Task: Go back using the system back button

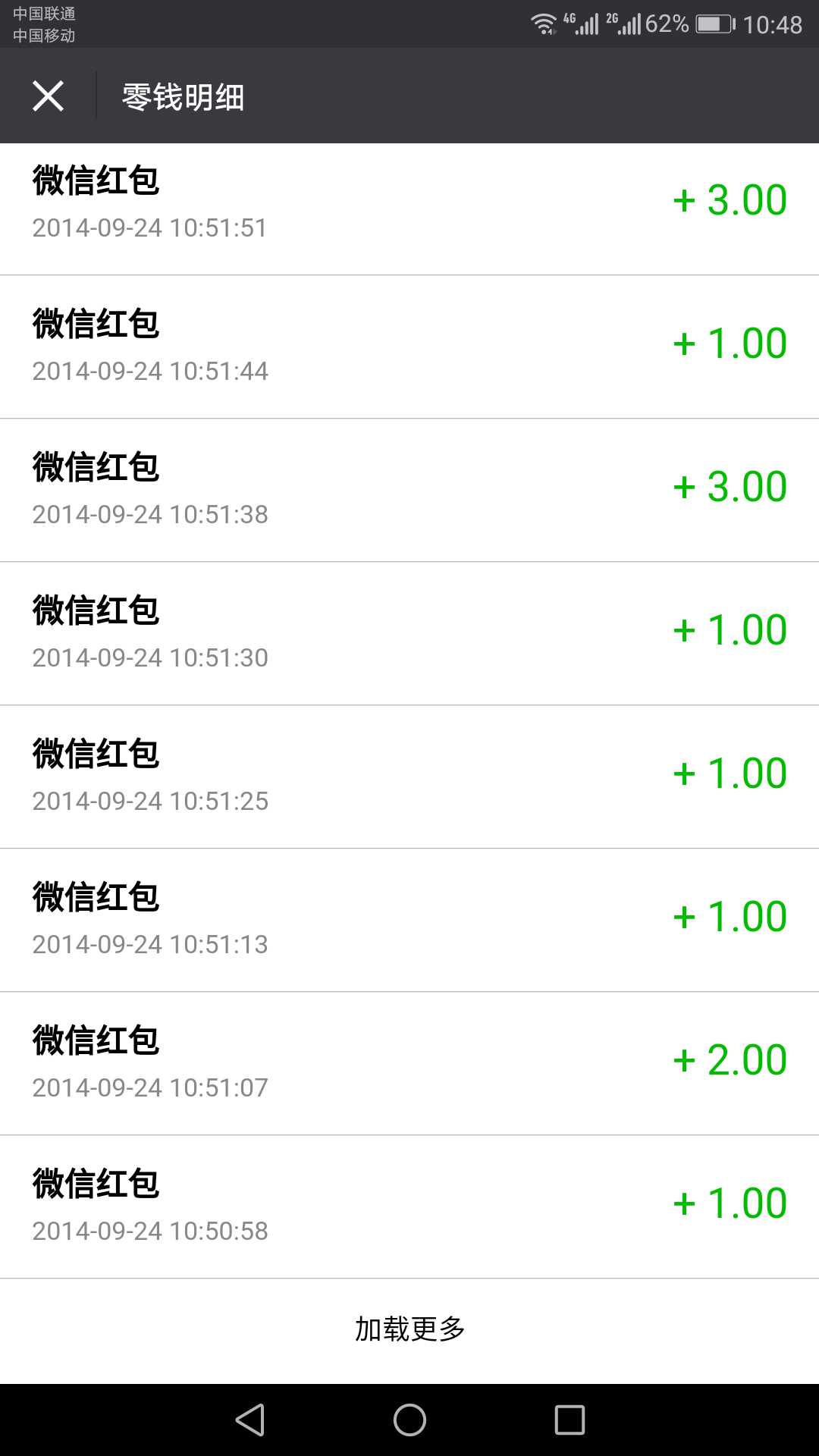Action: tap(250, 1420)
